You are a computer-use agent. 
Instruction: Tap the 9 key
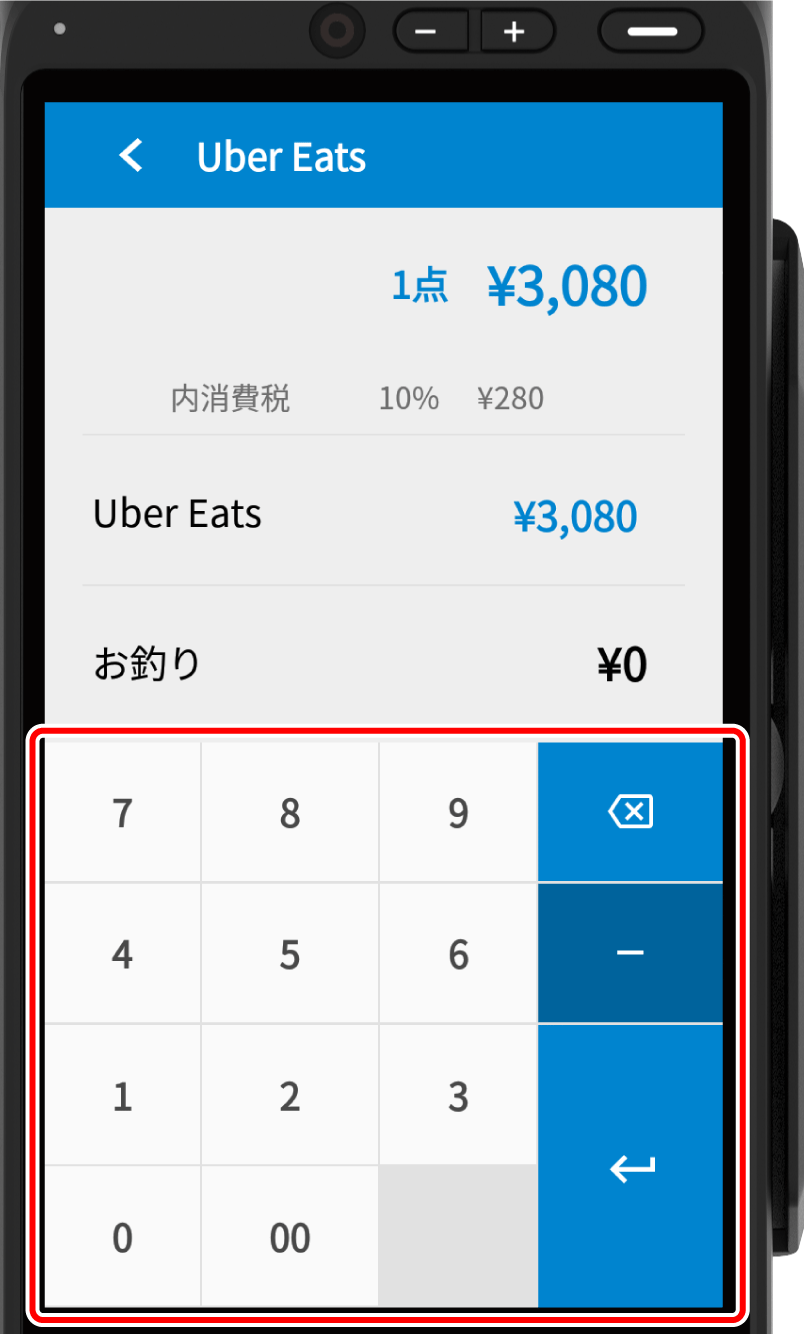coord(458,813)
